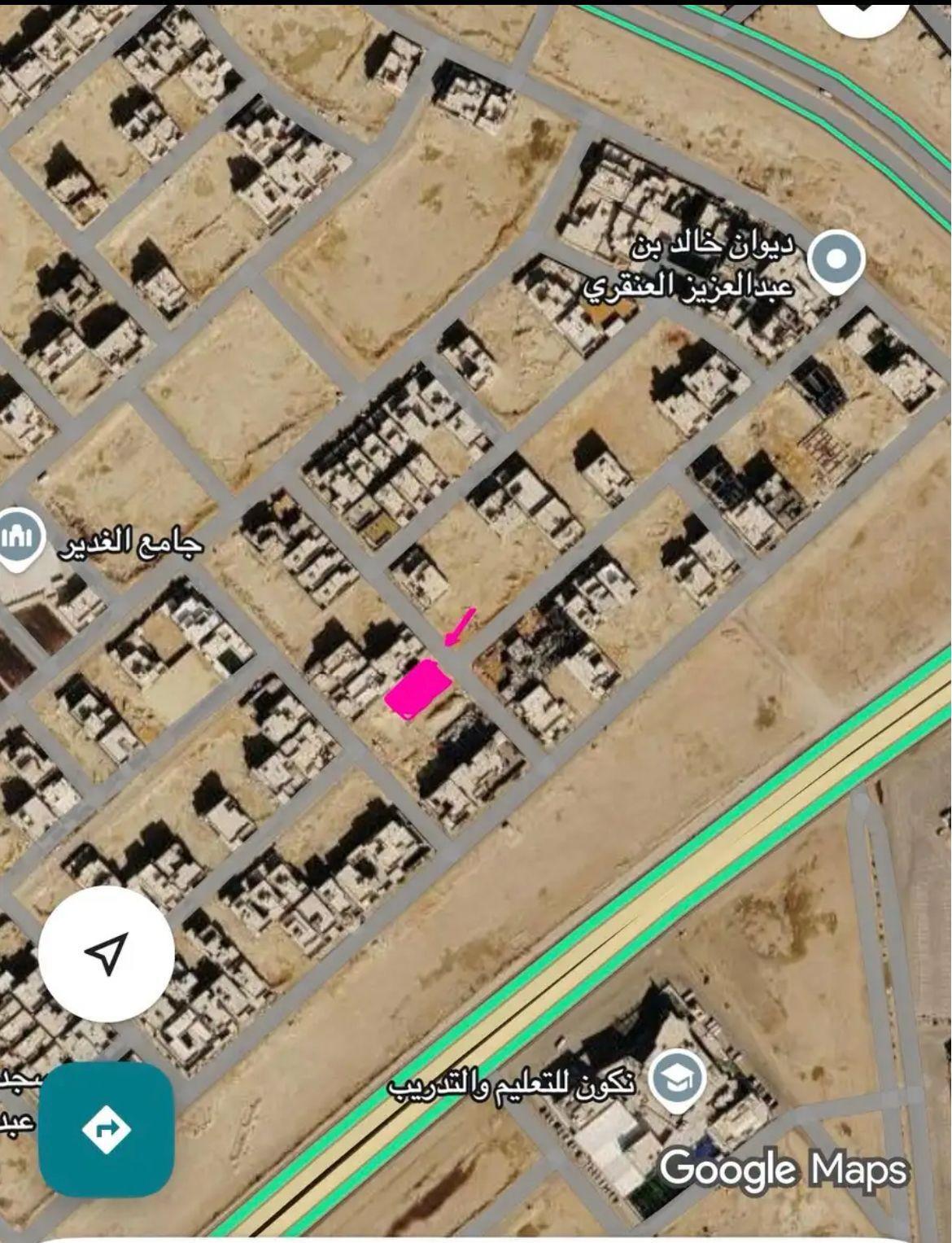Open the نكون للتعليم والتدريب school marker
Screen dimensions: 952x1243
(678, 1080)
